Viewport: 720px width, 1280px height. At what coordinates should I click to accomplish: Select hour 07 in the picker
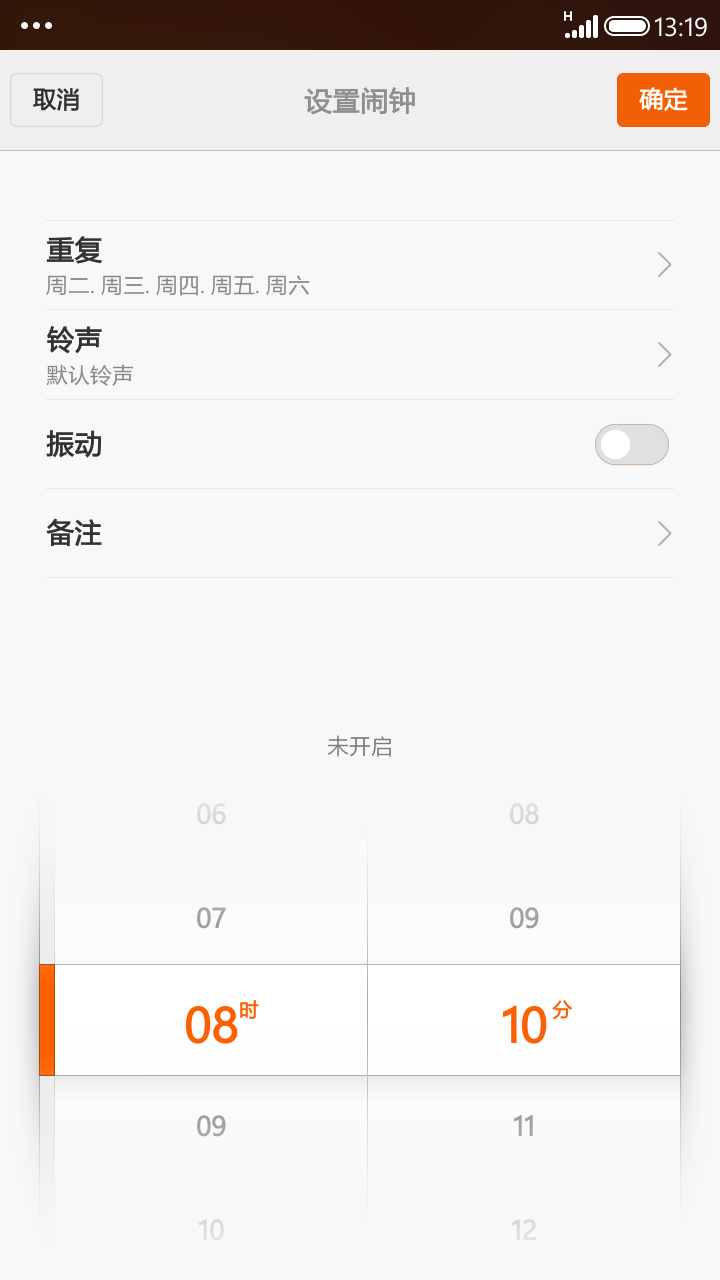pyautogui.click(x=211, y=918)
